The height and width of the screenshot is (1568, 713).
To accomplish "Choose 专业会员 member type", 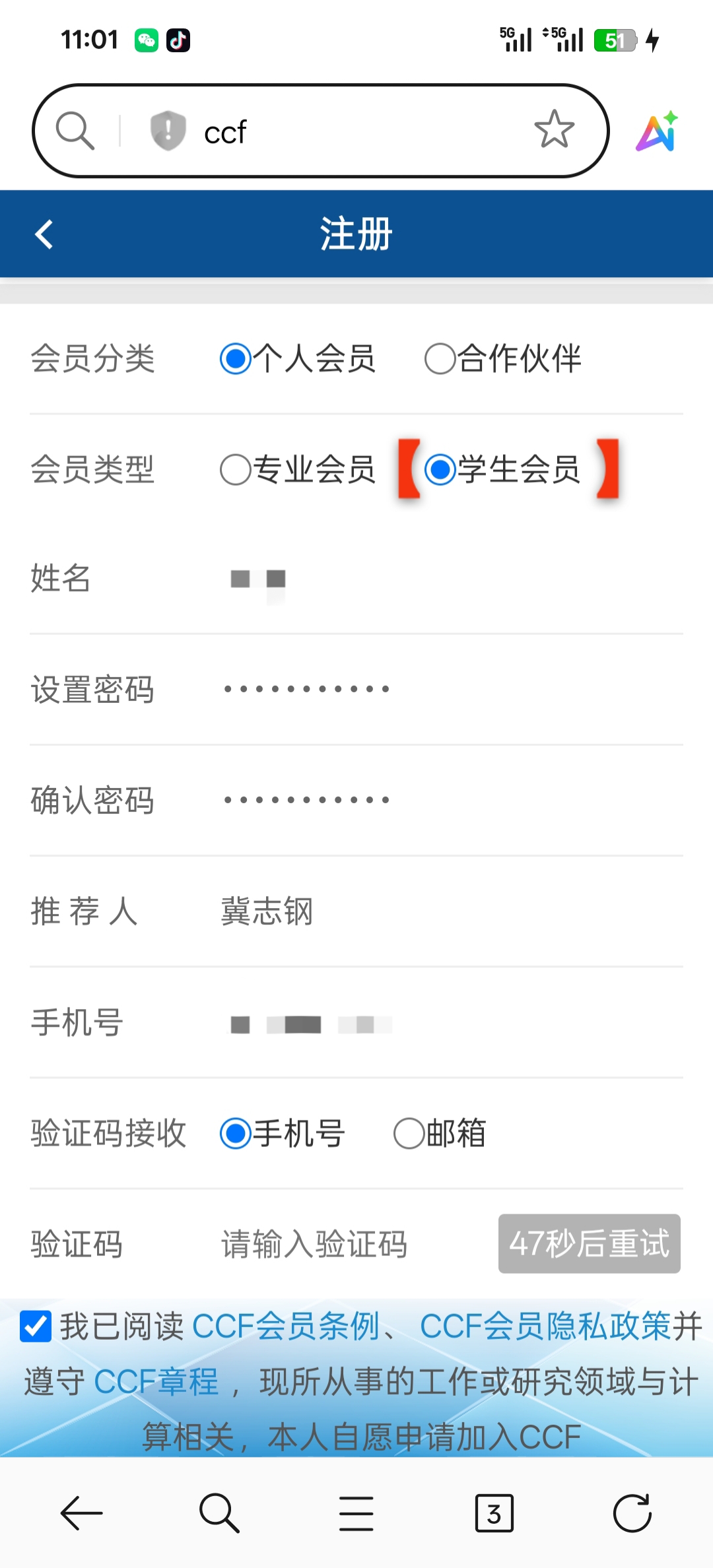I will [x=236, y=470].
